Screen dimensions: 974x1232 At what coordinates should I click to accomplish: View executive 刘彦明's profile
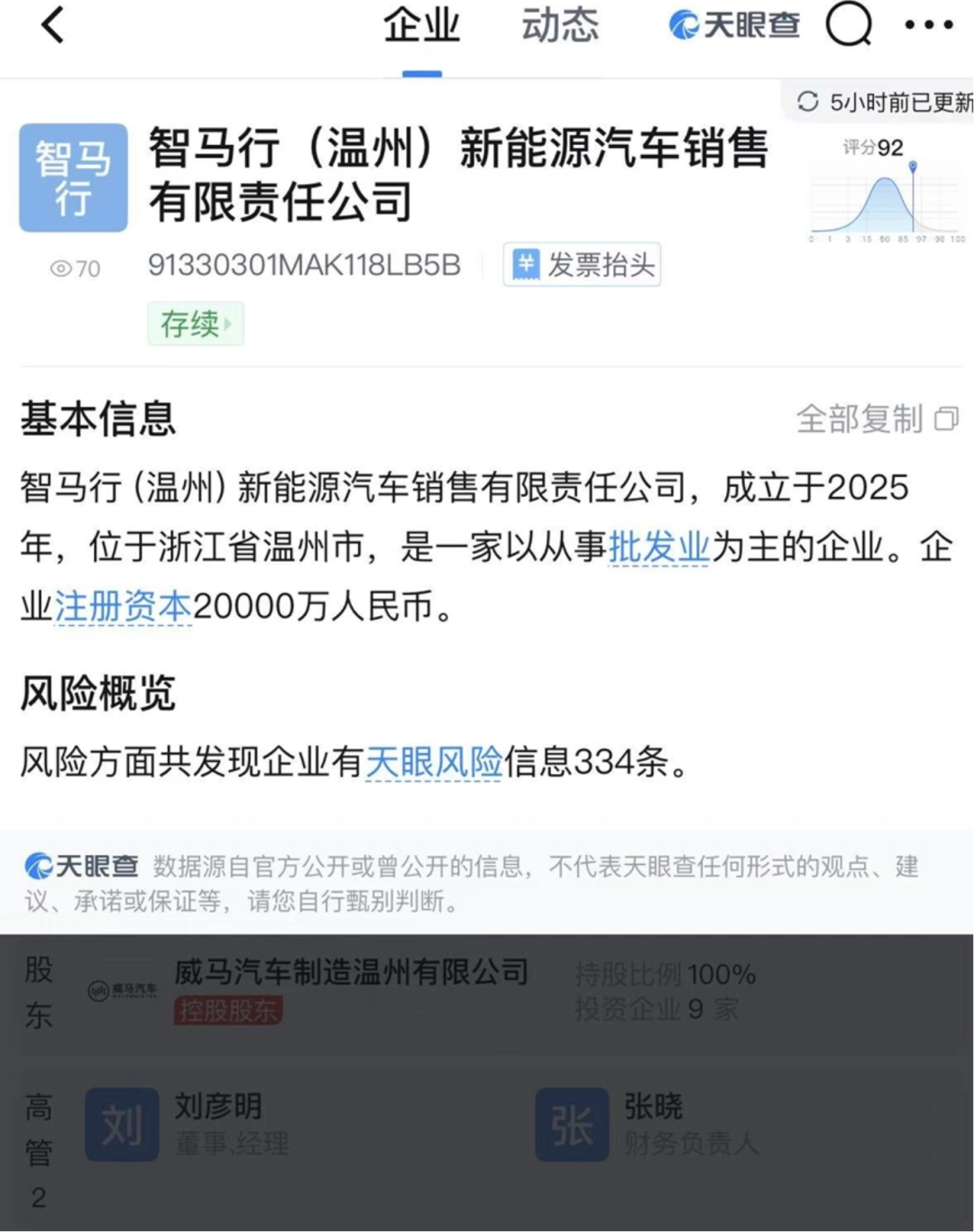tap(217, 1107)
